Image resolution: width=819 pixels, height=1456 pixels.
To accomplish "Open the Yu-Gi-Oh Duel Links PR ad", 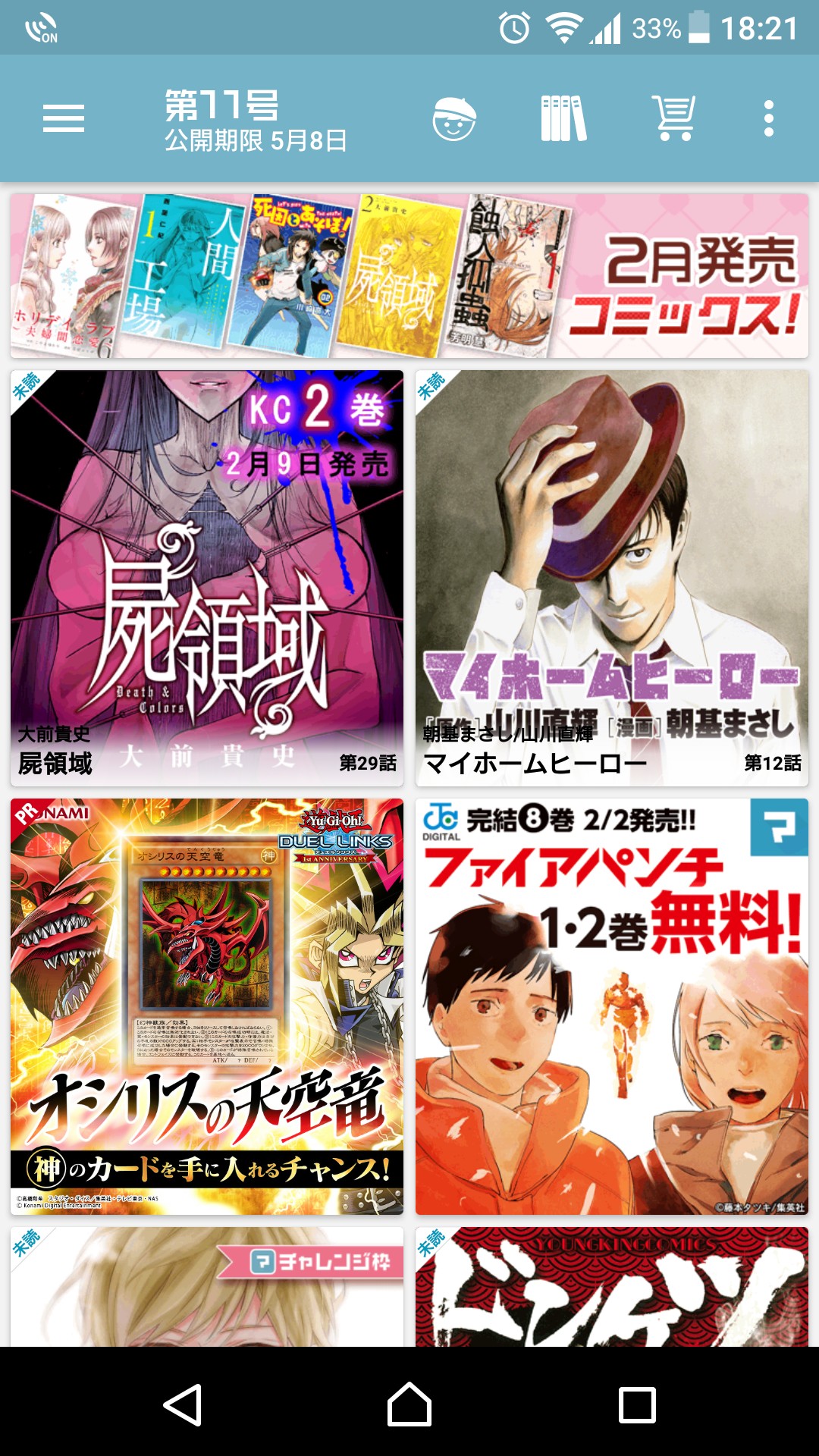I will click(207, 1006).
